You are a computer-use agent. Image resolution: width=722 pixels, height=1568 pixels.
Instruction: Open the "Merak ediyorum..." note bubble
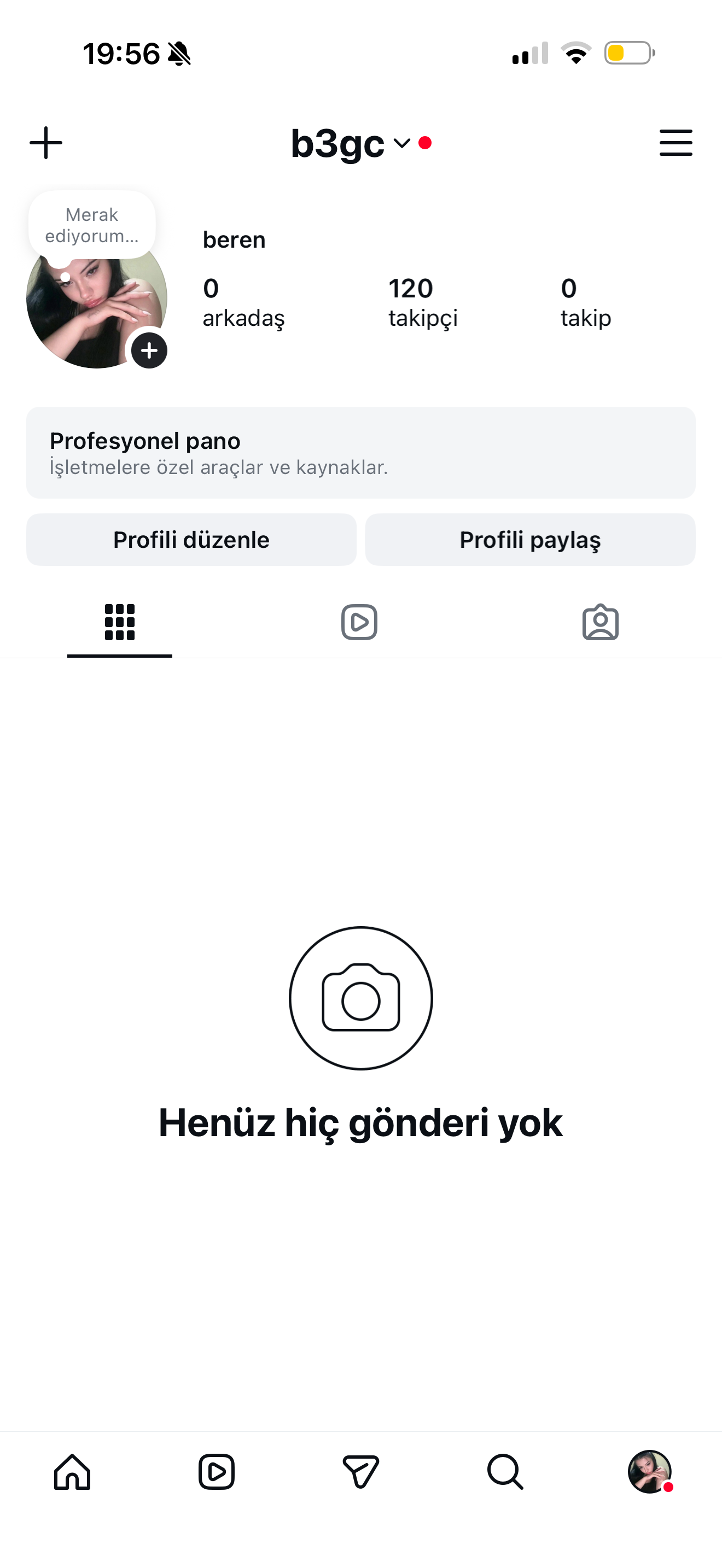pos(92,225)
